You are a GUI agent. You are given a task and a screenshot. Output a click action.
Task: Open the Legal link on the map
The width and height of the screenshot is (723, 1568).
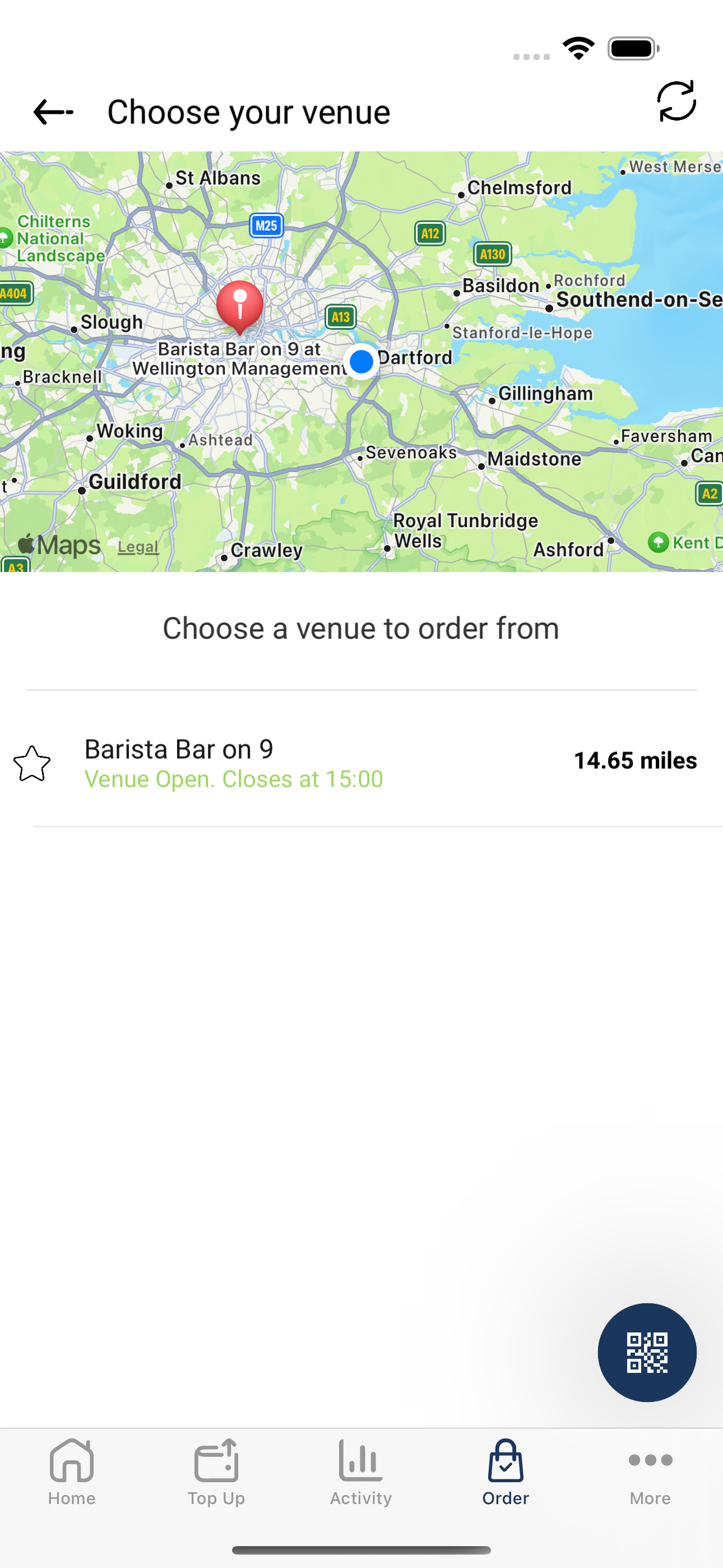coord(138,547)
